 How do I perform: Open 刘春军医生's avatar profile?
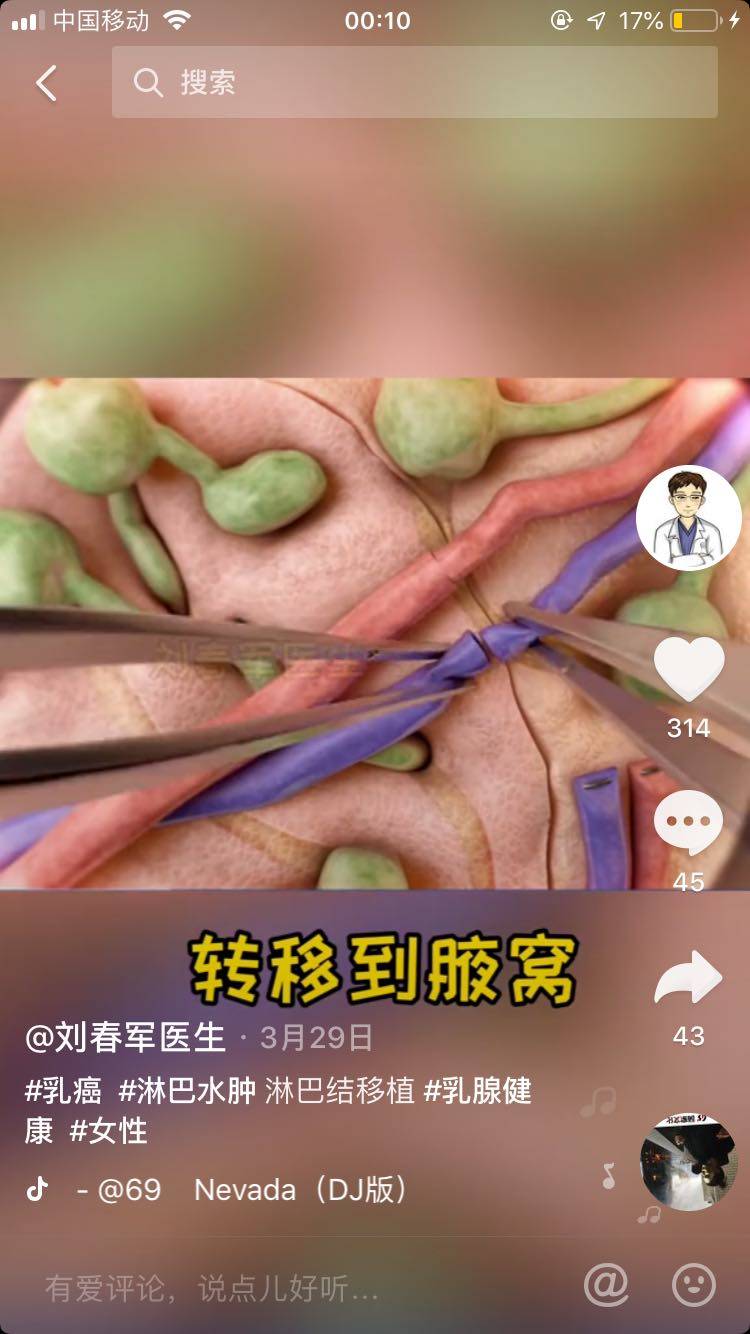tap(688, 518)
